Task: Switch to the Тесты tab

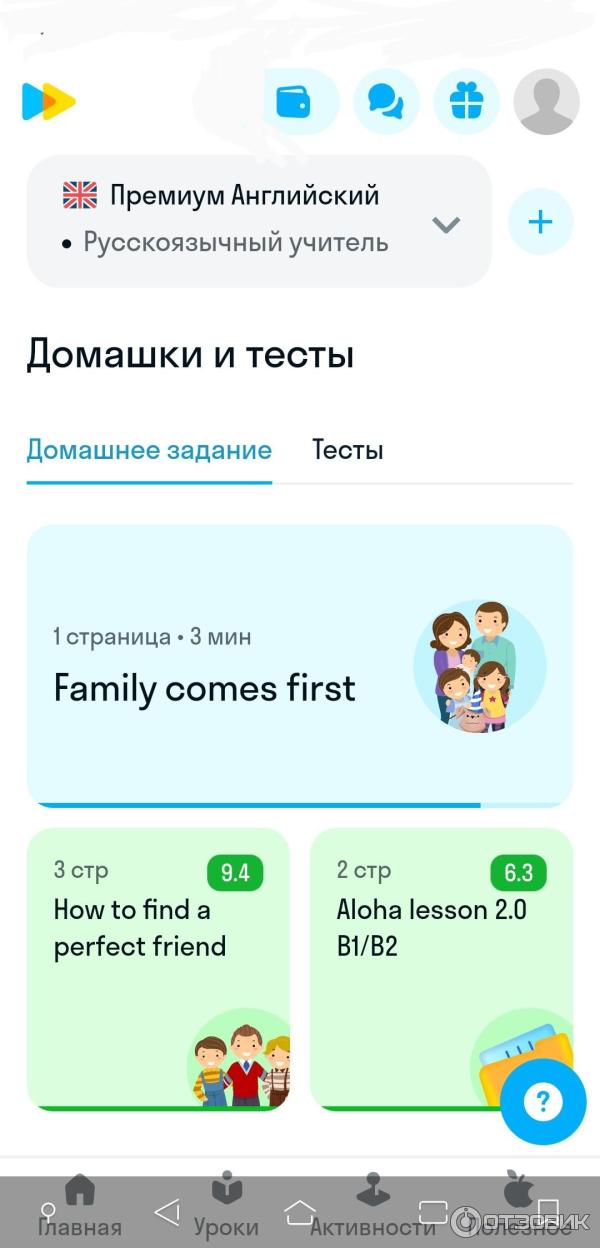Action: click(347, 450)
